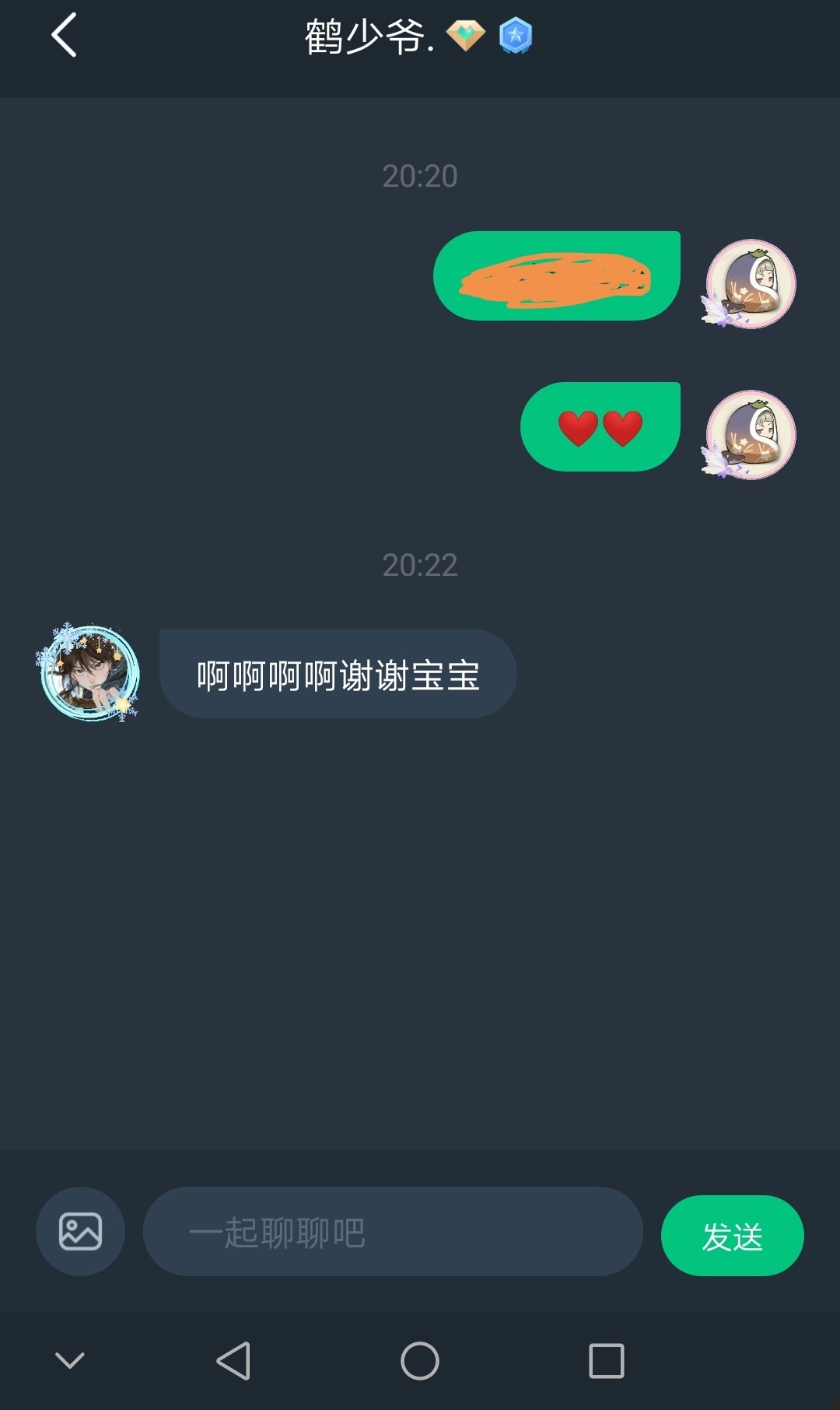Screen dimensions: 840x1410
Task: Open 鹤少爷's avatar beside 啊啊啊啊谢谢宝宝
Action: 89,672
